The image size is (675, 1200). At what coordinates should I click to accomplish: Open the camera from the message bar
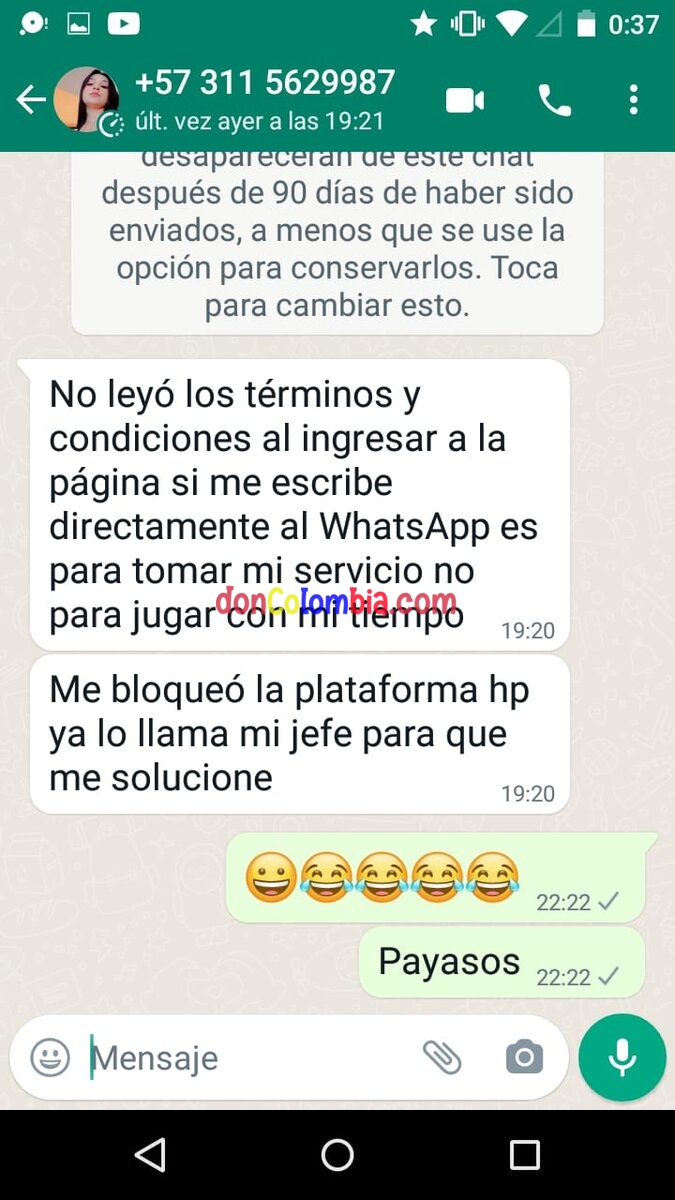point(524,1057)
